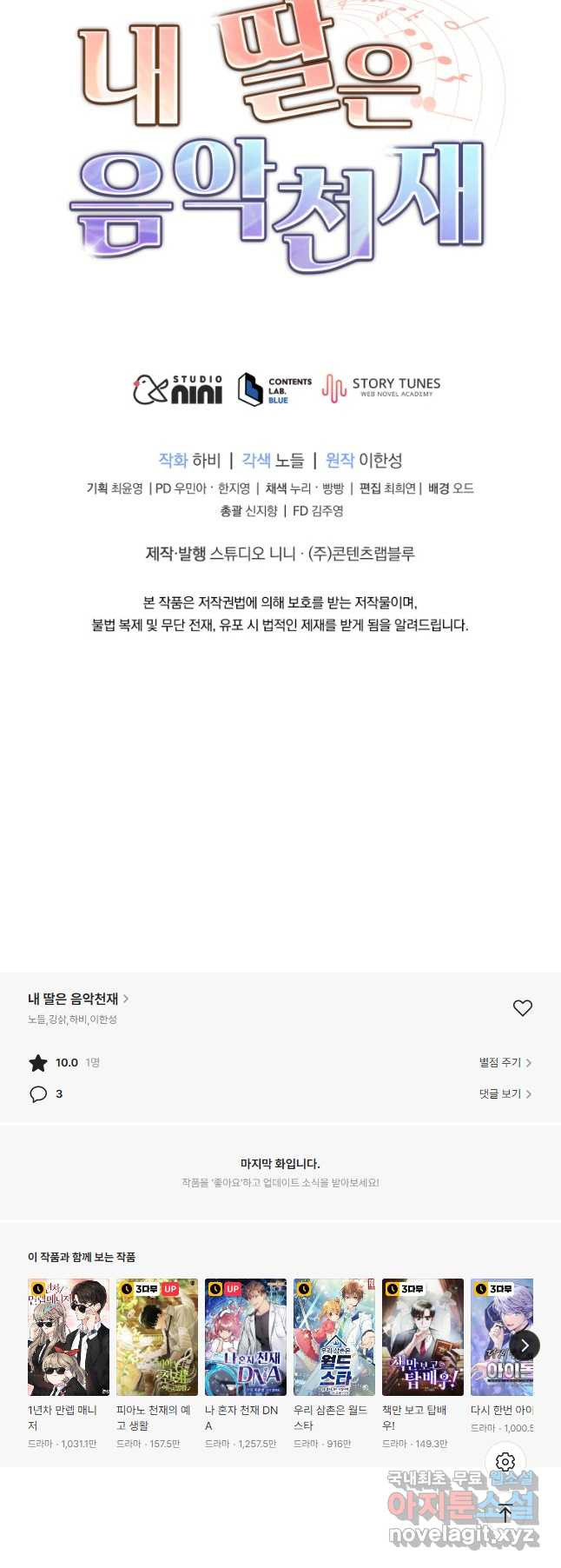Open the 다시 한번 아이돌 webtoon
561x1568 pixels.
[495, 1336]
